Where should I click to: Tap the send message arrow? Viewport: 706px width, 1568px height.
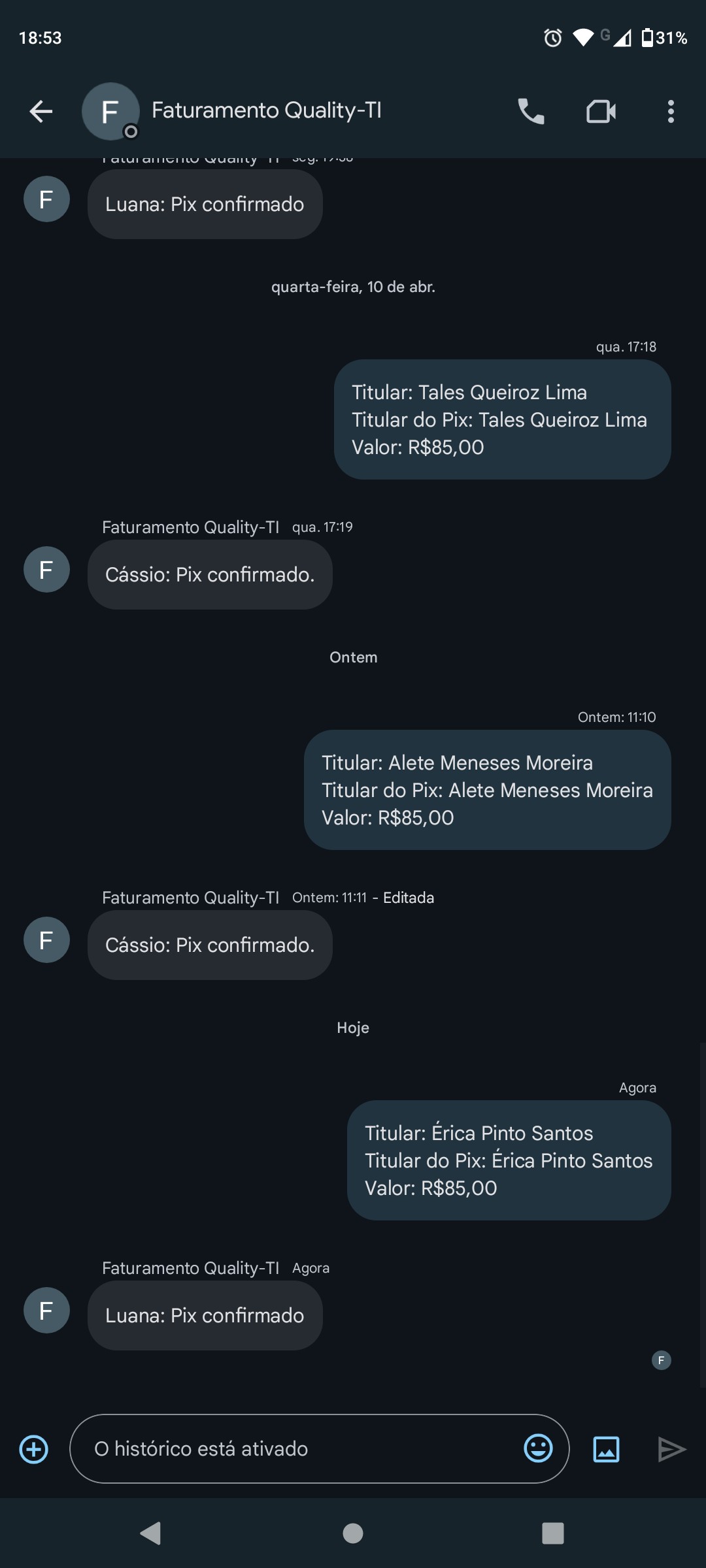(x=671, y=1449)
